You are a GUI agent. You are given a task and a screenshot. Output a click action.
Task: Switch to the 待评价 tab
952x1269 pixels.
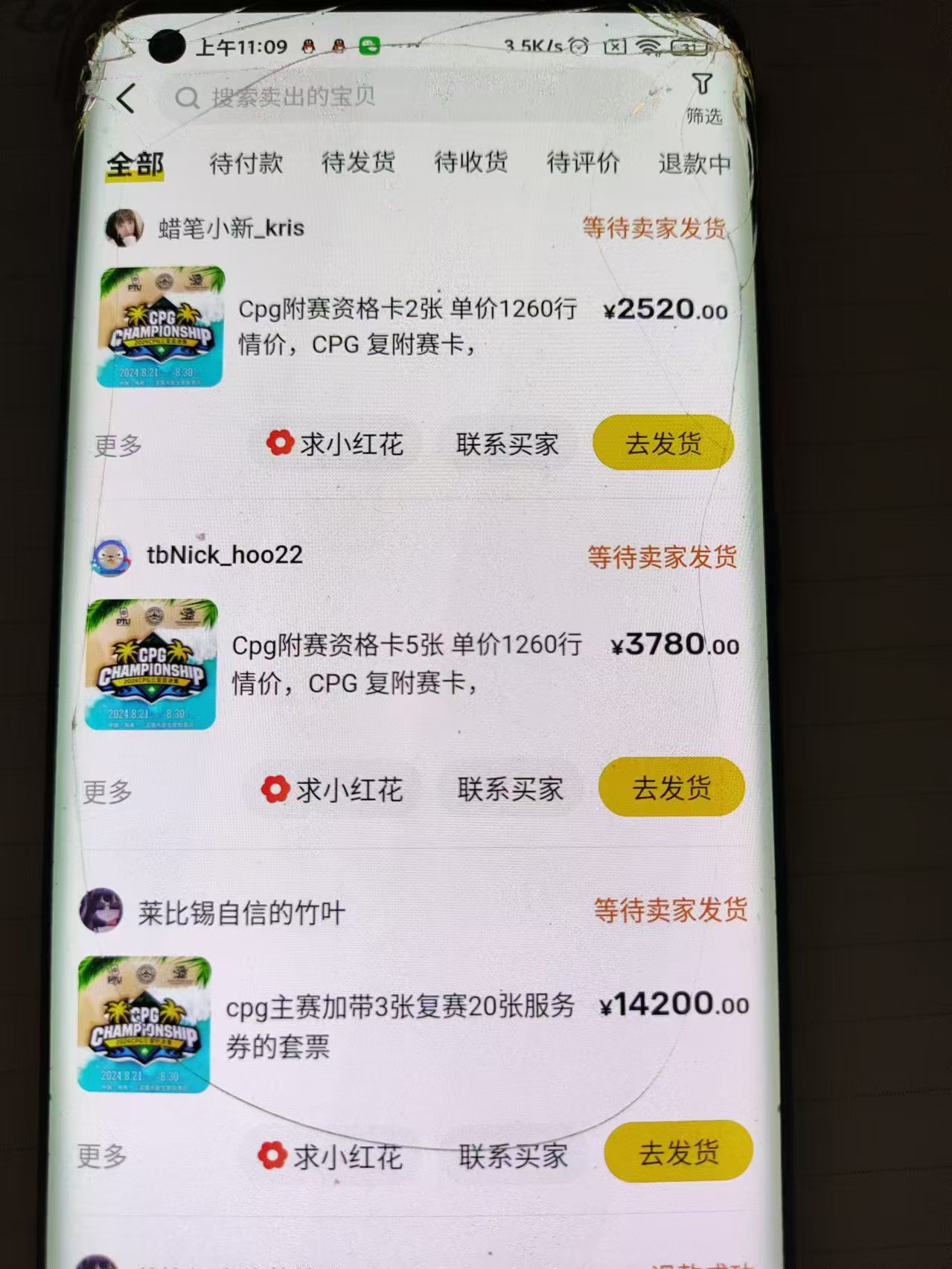tap(583, 162)
